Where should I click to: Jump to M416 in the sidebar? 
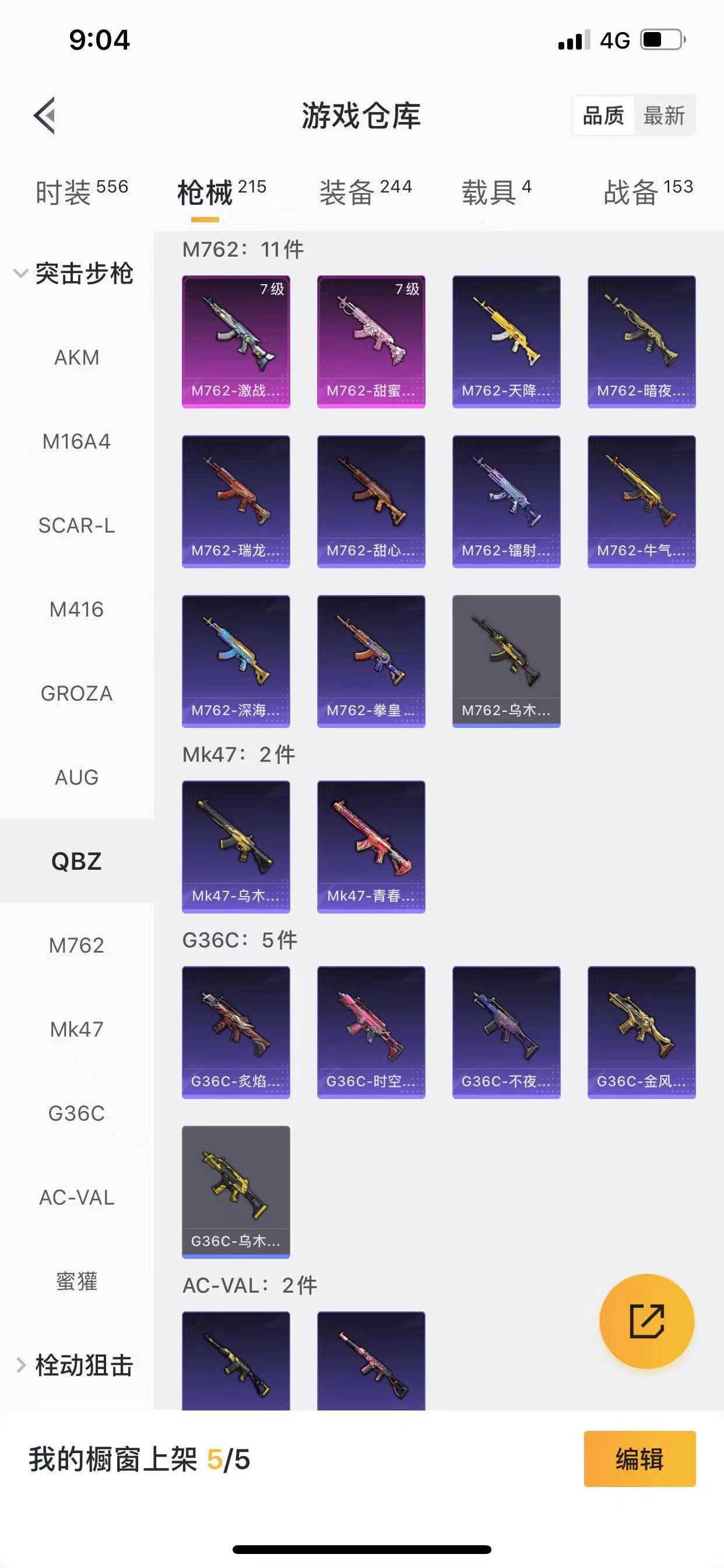[77, 610]
